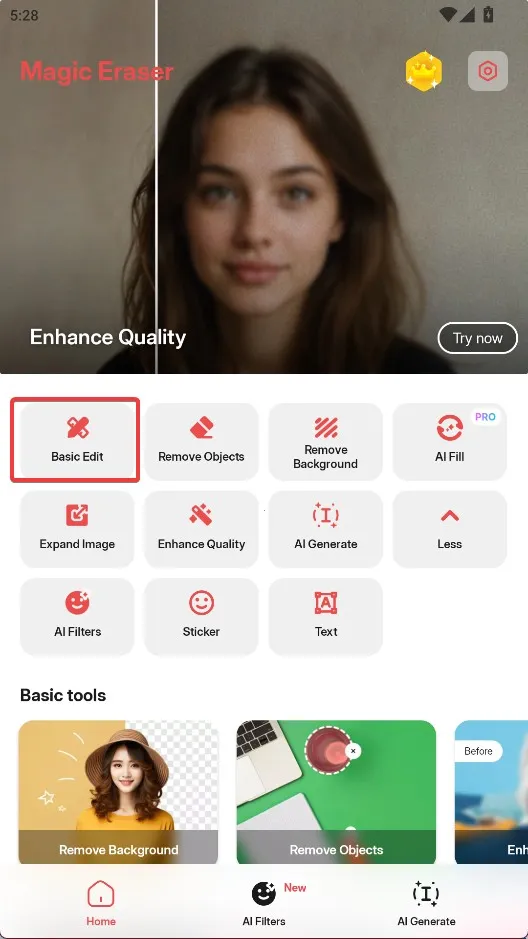Open Expand Image
528x939 pixels.
pos(77,529)
